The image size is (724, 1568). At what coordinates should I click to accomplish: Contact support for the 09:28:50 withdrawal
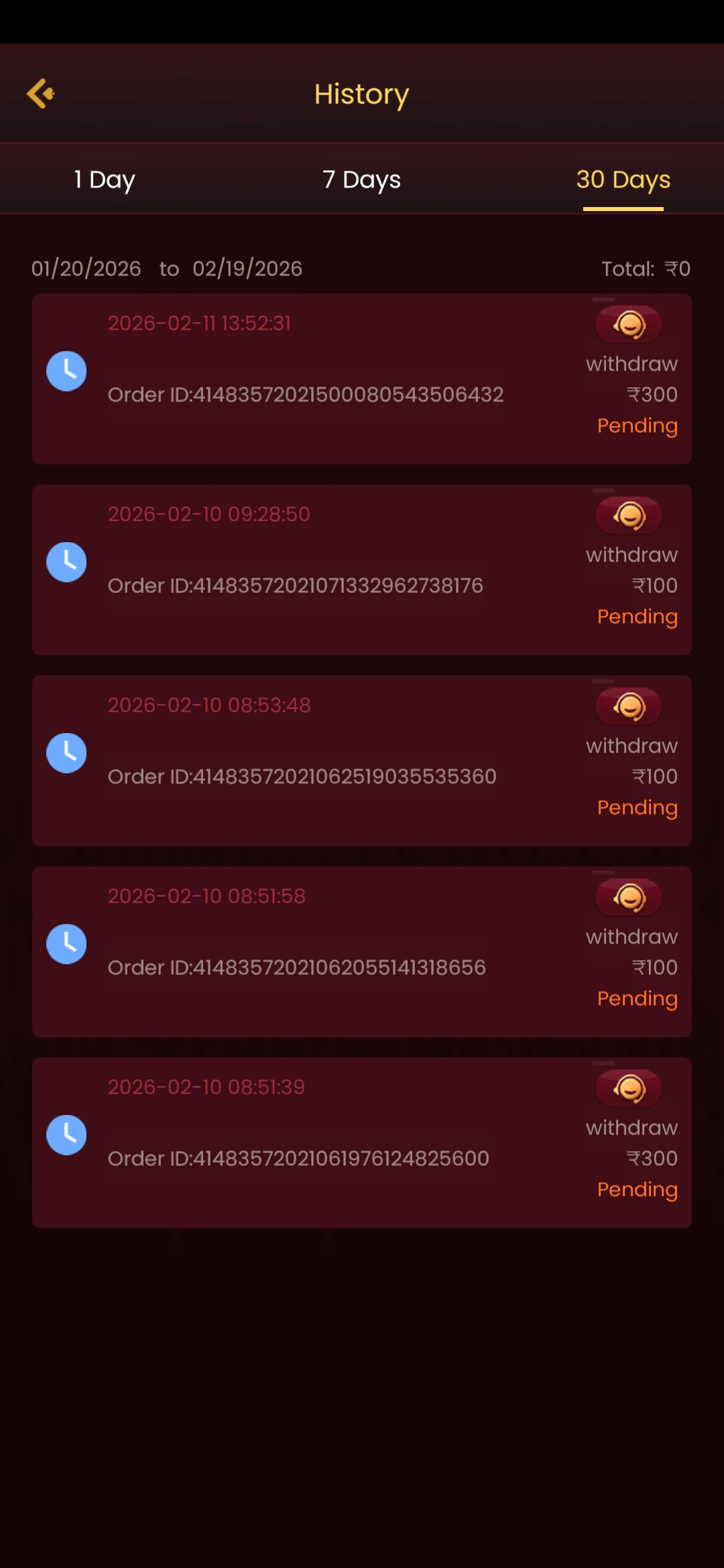629,516
